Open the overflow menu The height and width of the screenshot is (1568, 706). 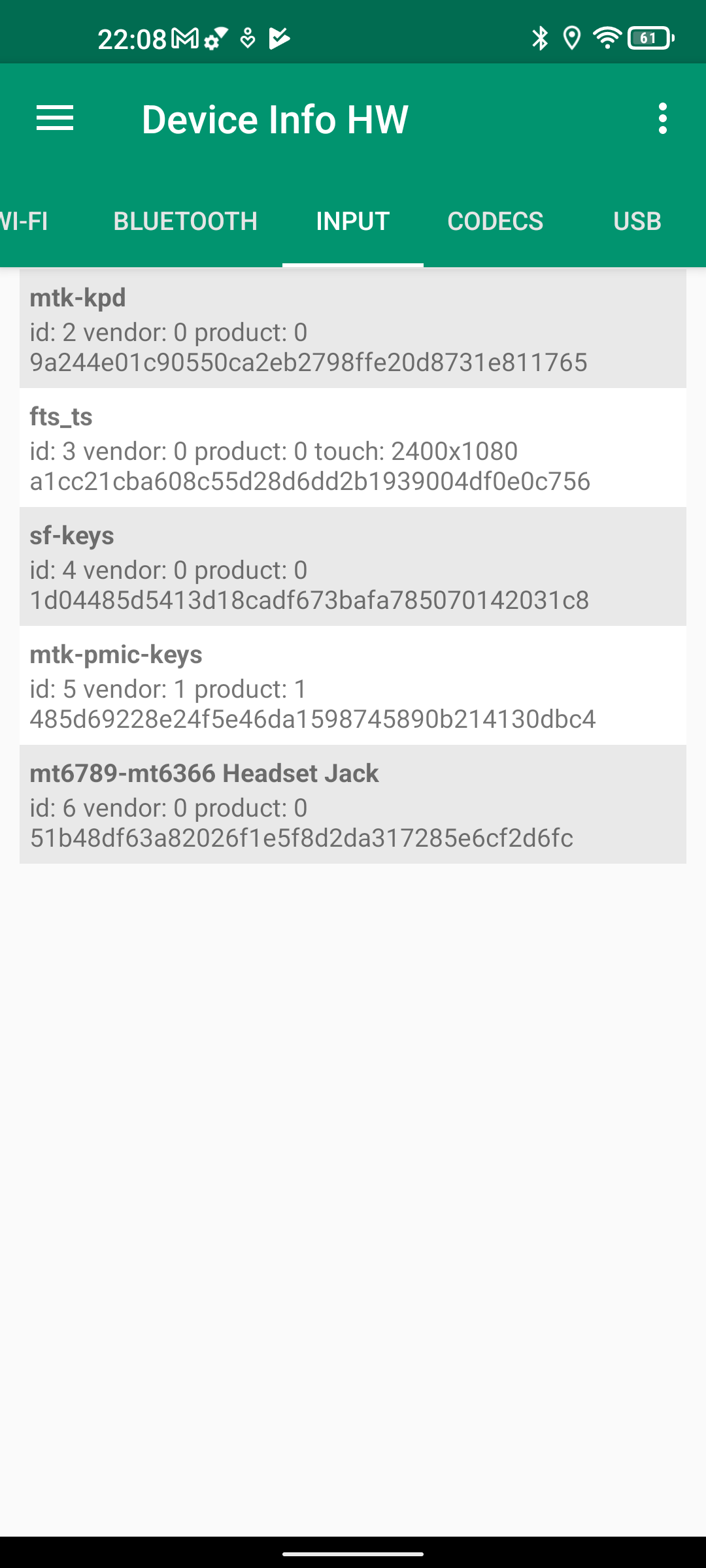(662, 119)
